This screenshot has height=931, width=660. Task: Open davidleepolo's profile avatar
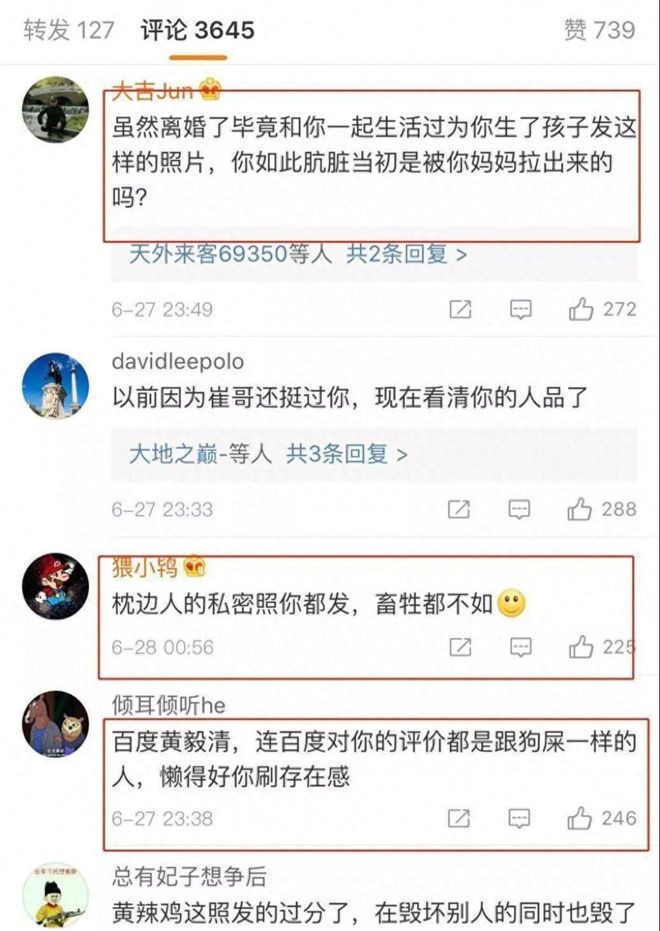tap(55, 385)
